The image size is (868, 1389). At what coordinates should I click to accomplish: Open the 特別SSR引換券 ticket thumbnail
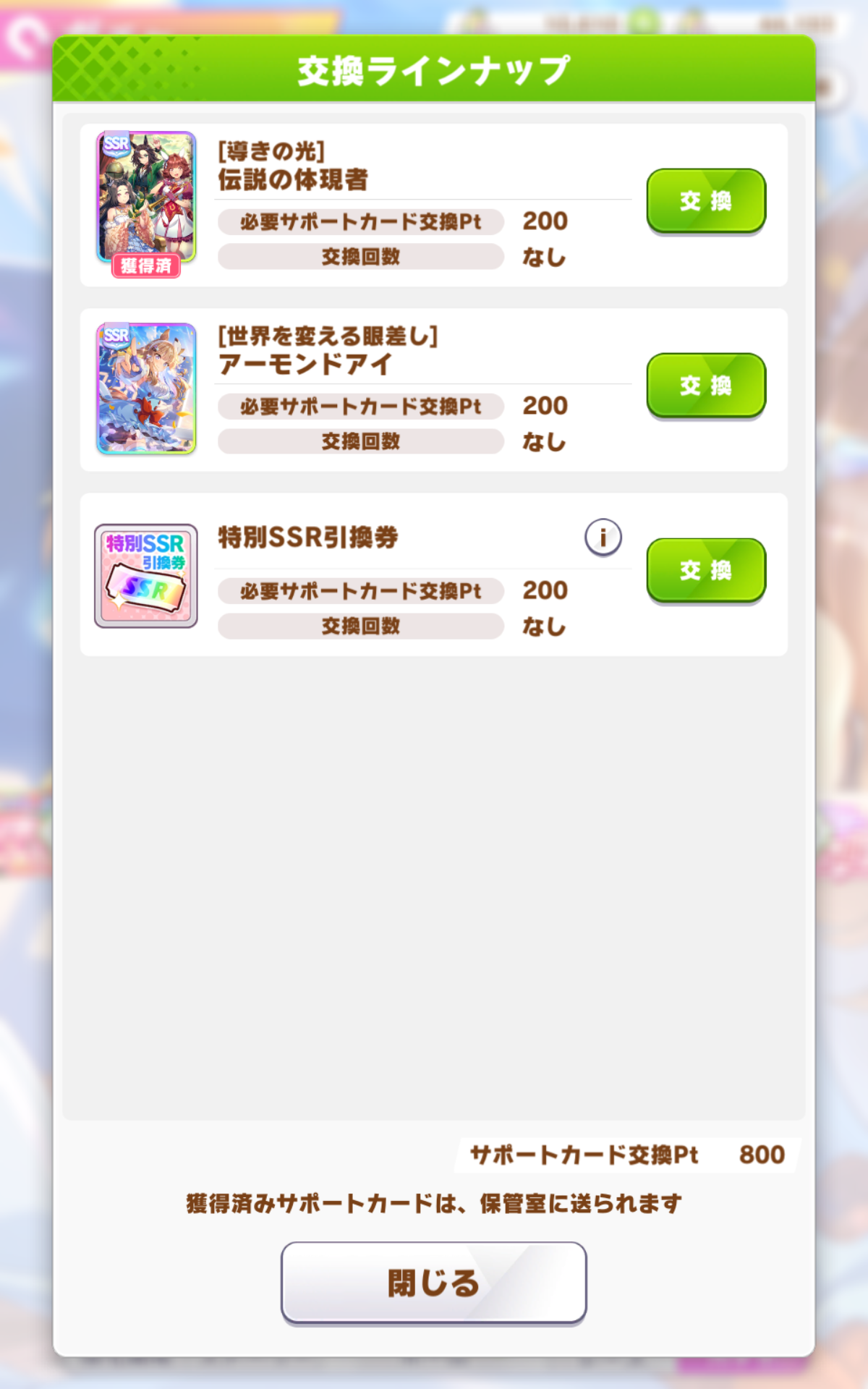146,576
